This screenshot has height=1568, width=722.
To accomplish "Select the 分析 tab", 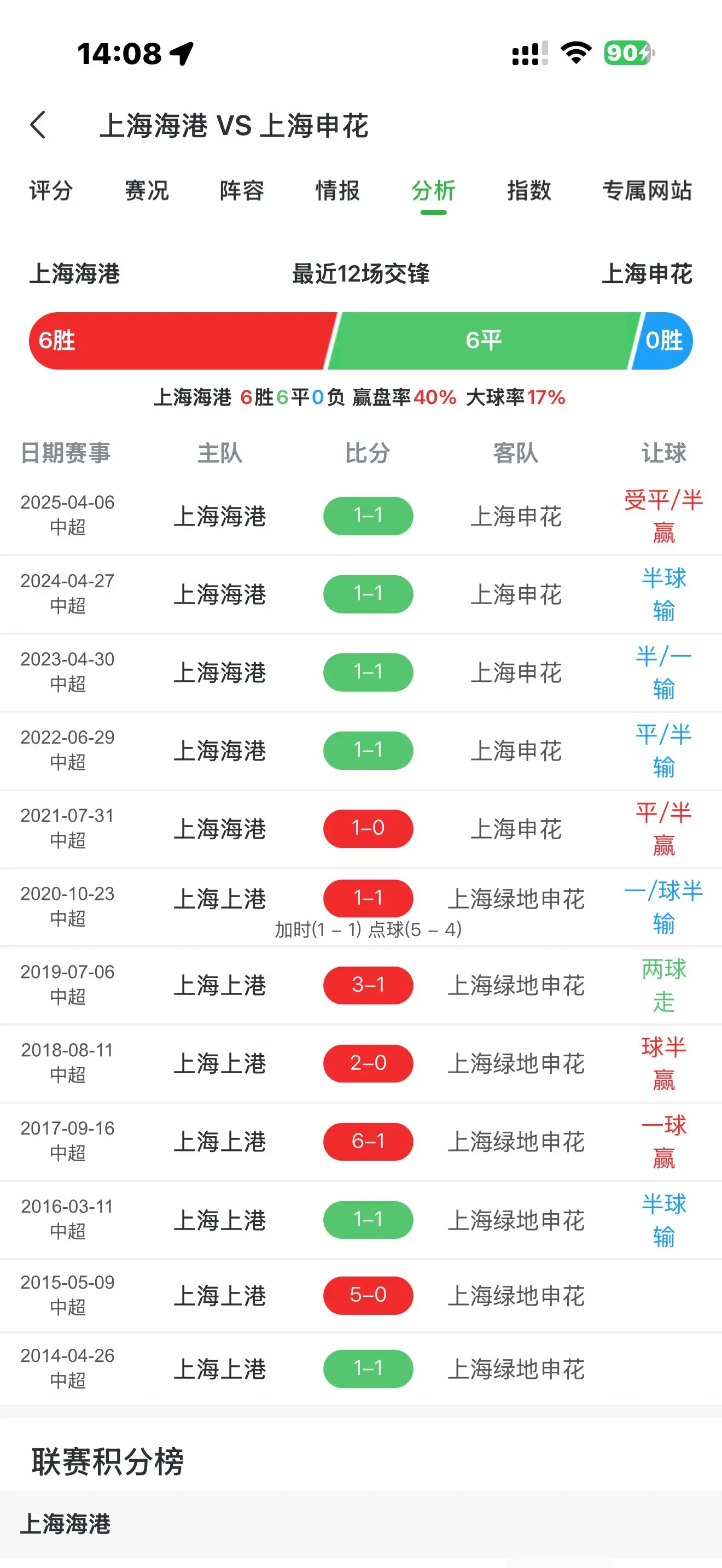I will (x=433, y=191).
